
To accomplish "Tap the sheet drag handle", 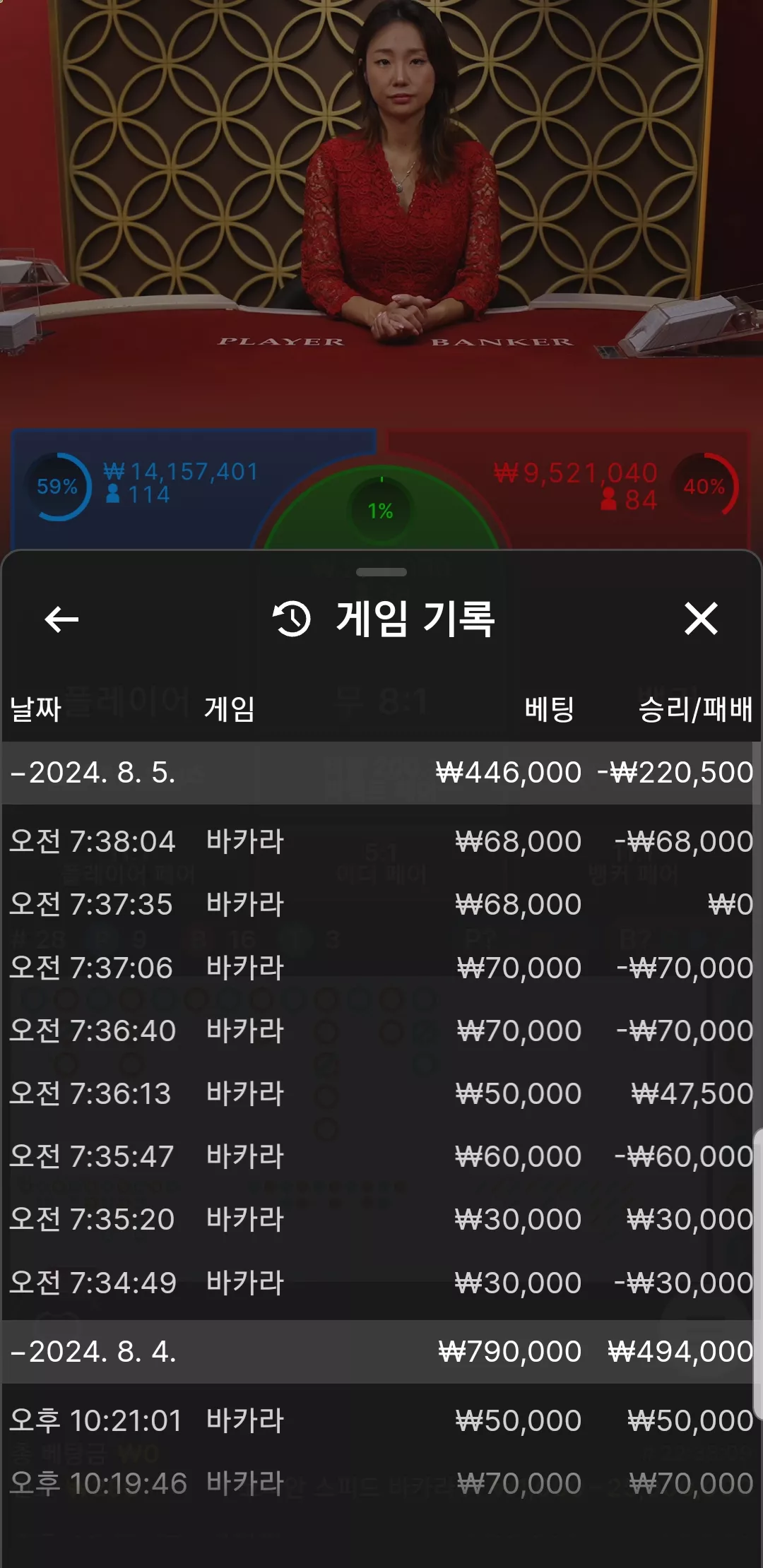I will point(381,572).
